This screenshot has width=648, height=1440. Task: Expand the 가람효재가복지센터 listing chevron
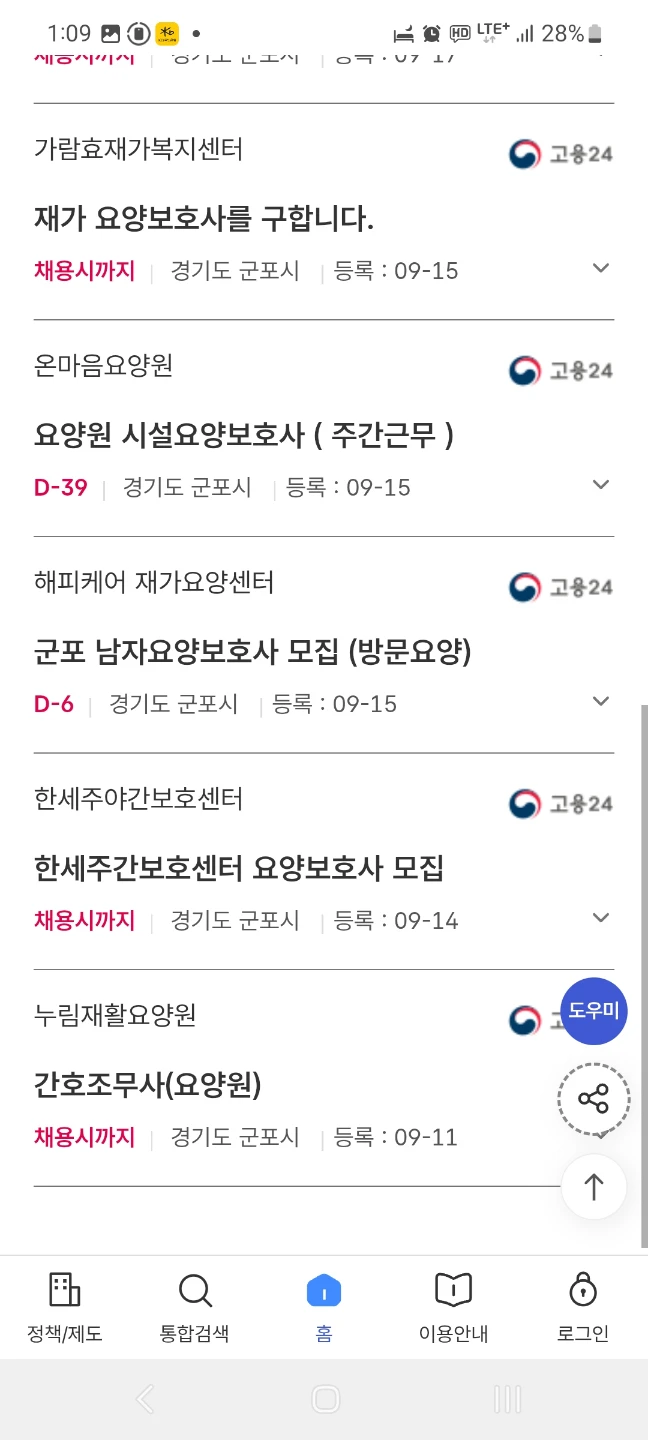601,268
